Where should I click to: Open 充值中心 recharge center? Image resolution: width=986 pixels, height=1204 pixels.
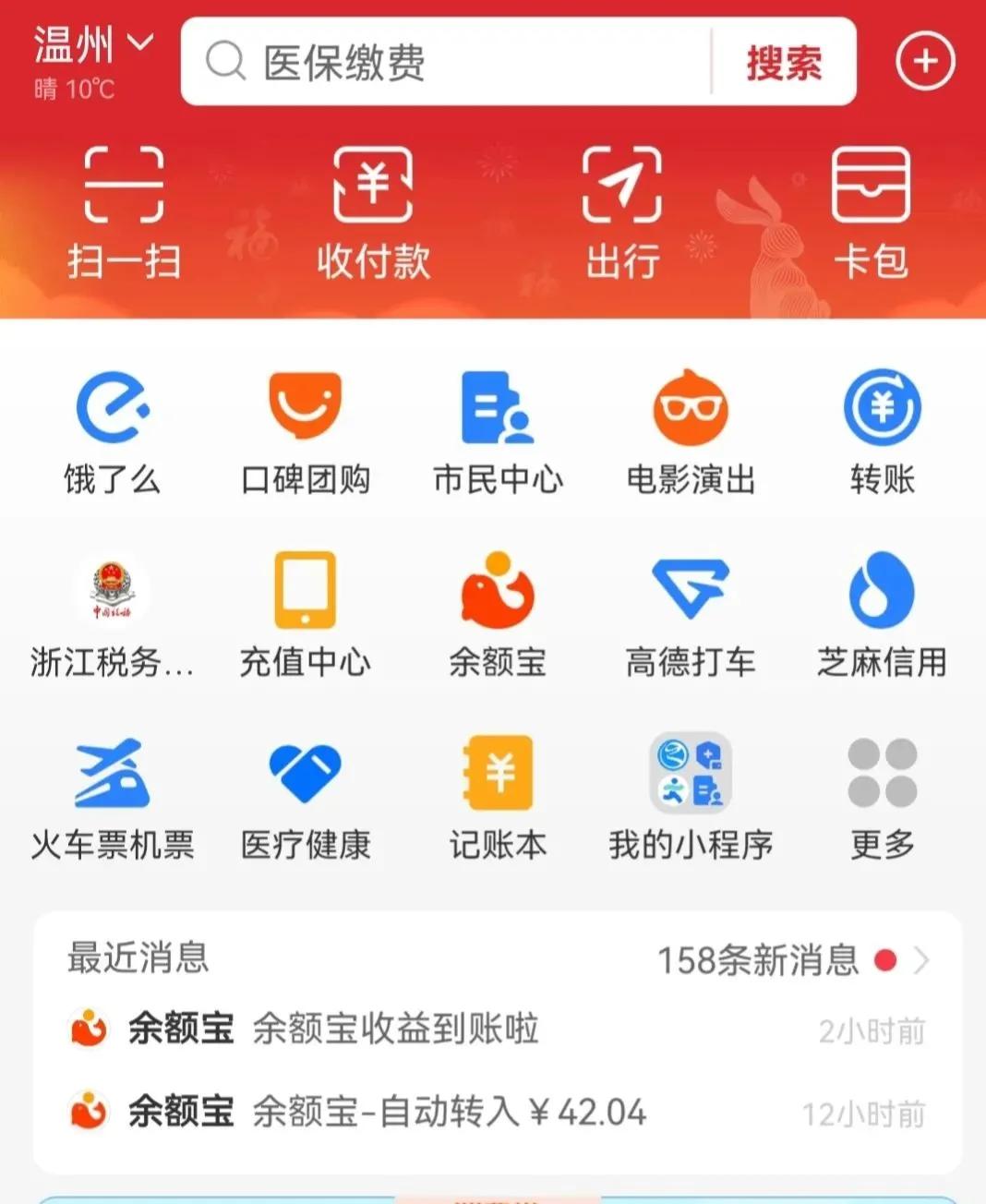[x=305, y=611]
